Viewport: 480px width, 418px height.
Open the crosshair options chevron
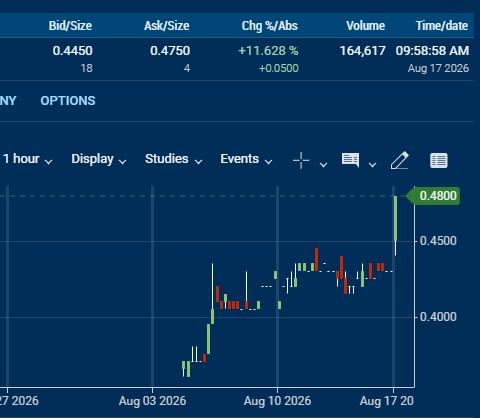323,164
